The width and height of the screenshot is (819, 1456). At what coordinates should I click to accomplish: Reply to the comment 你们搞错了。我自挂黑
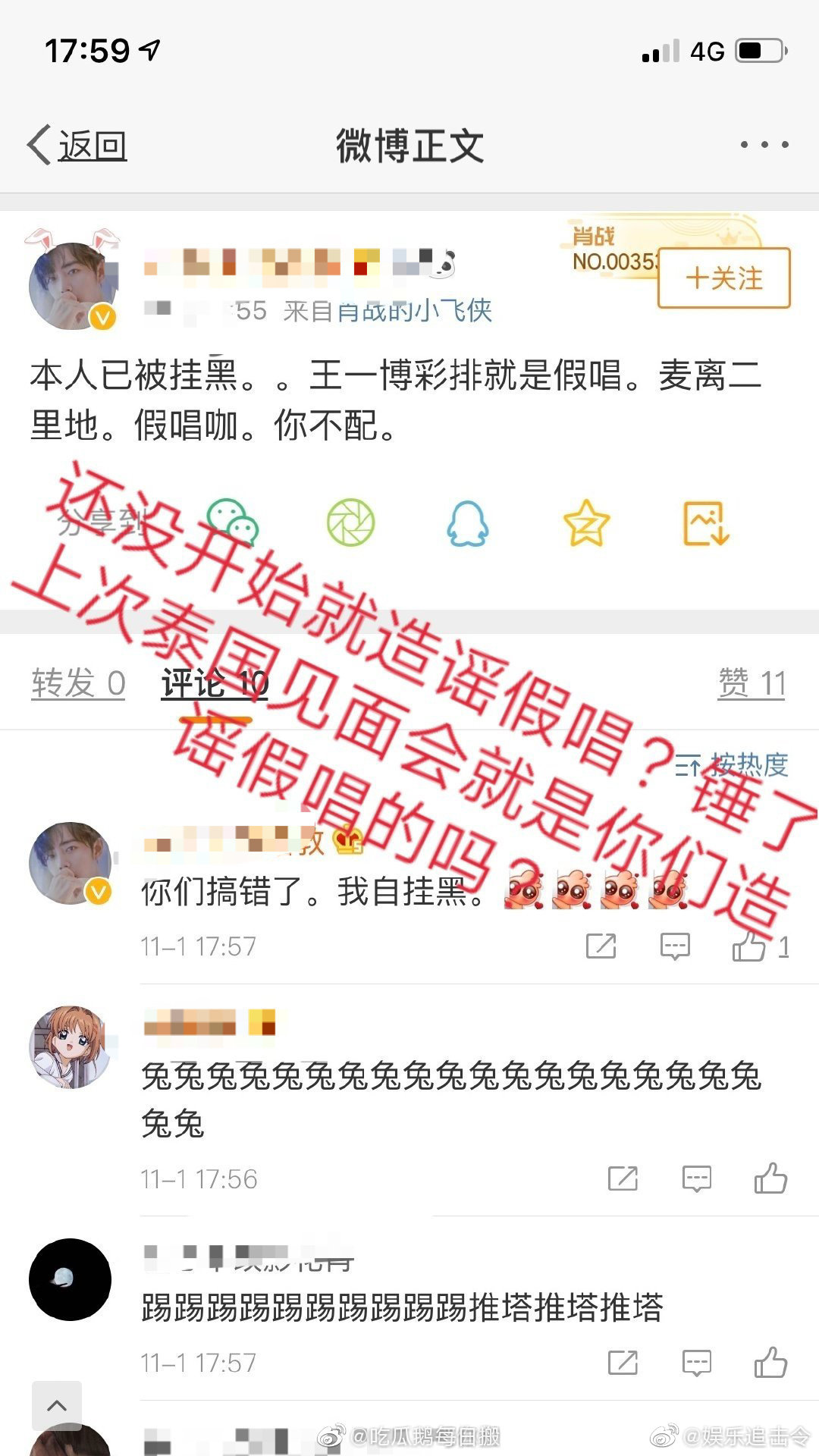(x=674, y=946)
